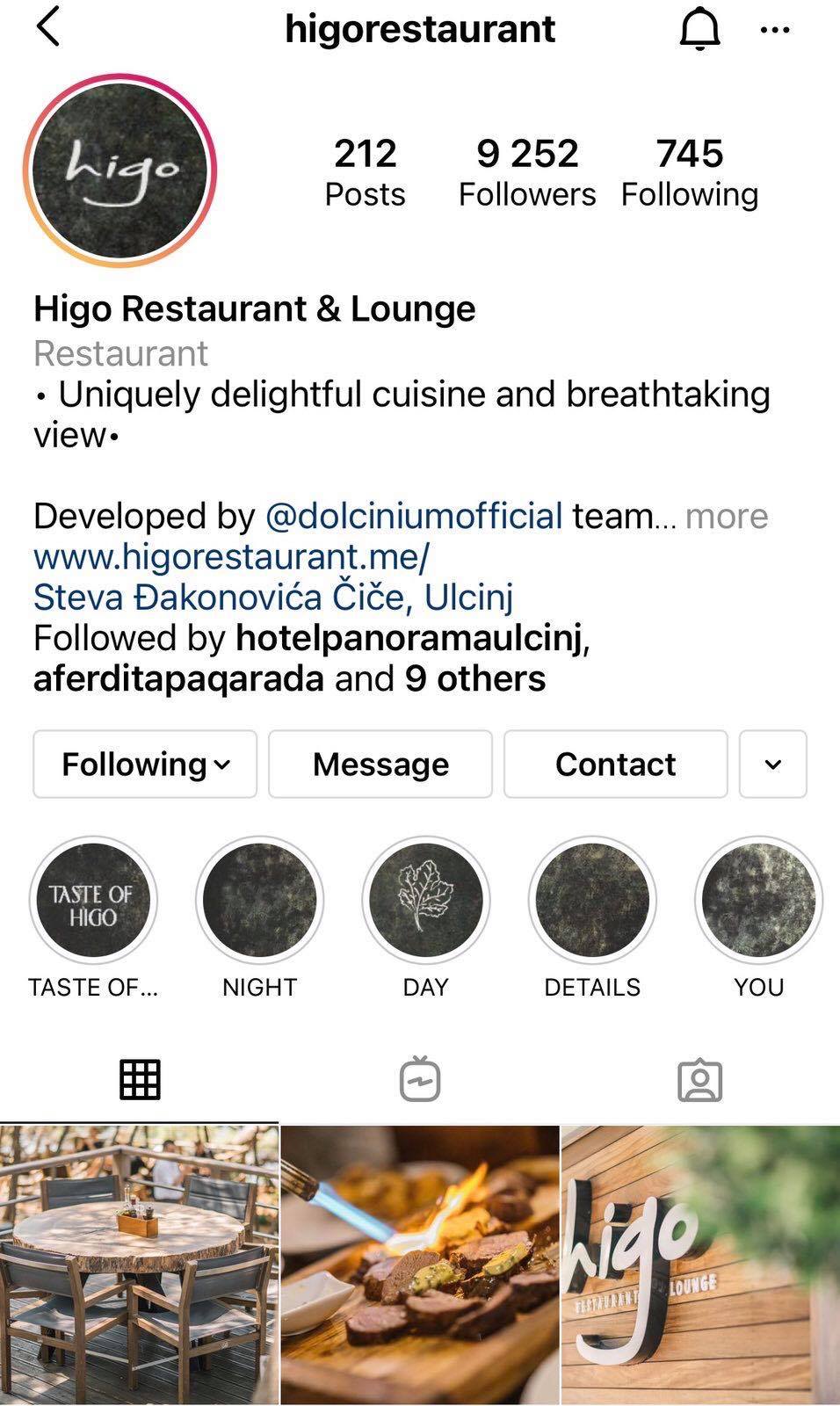Image resolution: width=840 pixels, height=1406 pixels.
Task: Open the post showing flamed steak
Action: pyautogui.click(x=420, y=1264)
